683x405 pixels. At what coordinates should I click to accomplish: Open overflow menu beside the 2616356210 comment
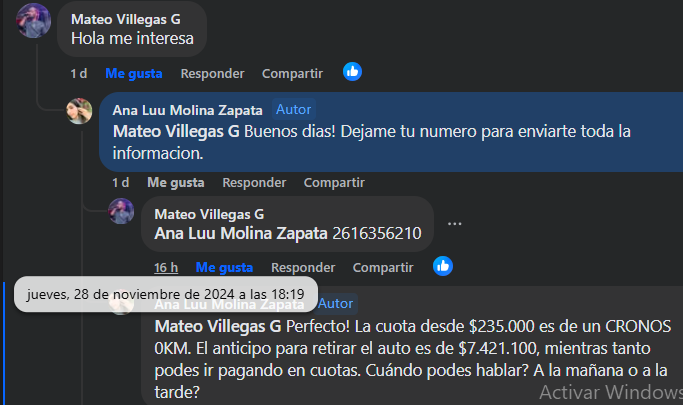455,223
